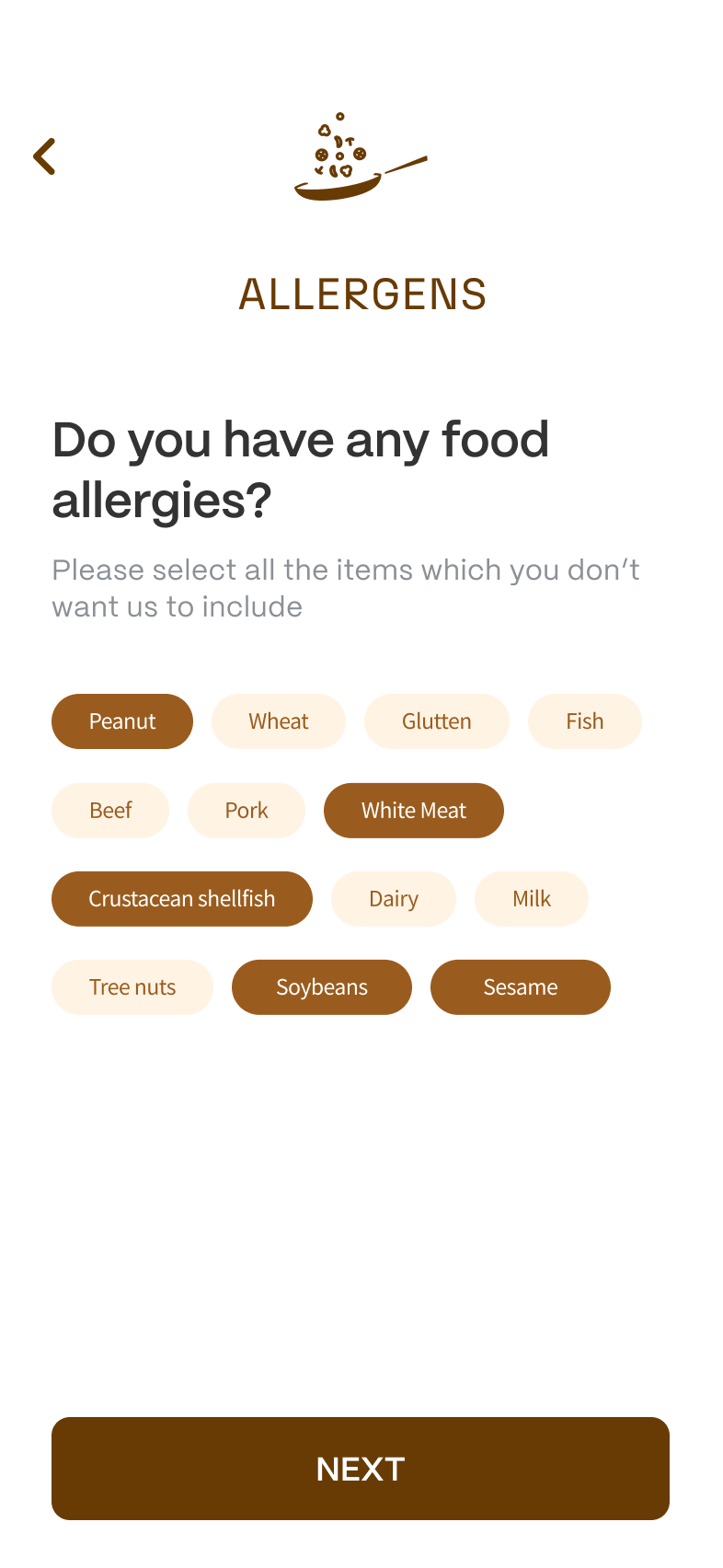
Task: Select Fish as an allergen
Action: click(x=585, y=721)
